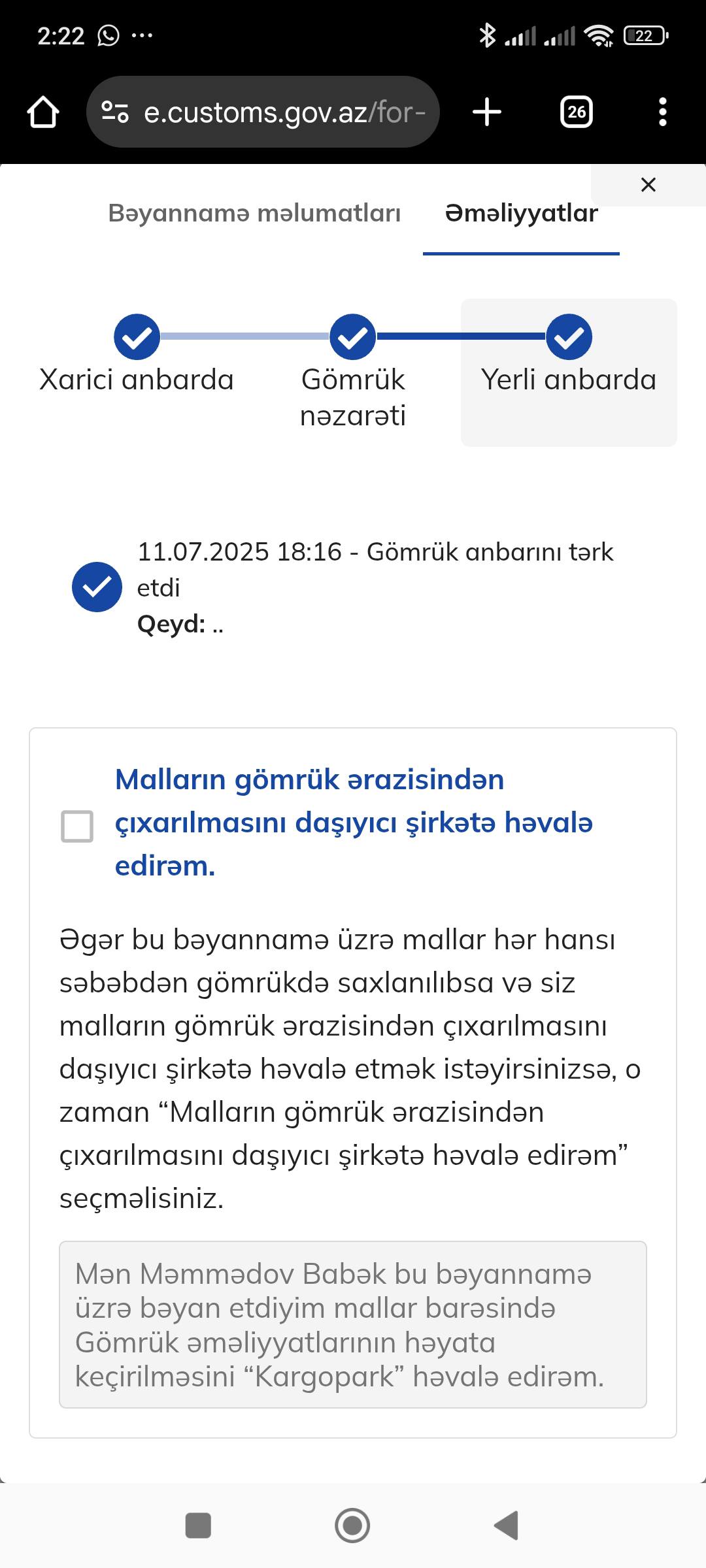Image resolution: width=706 pixels, height=1568 pixels.
Task: Open the browser home page
Action: click(x=43, y=112)
